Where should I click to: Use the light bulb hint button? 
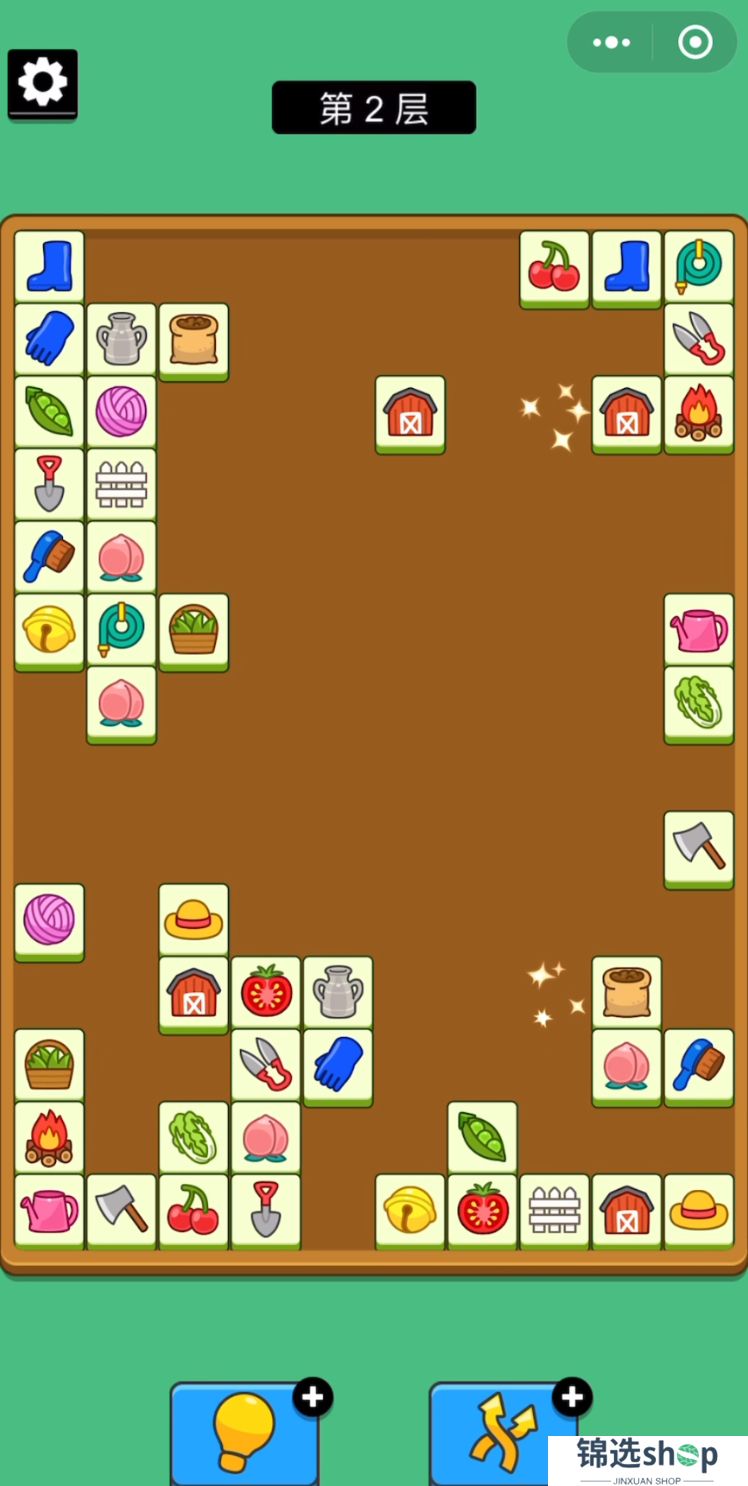[x=244, y=1432]
